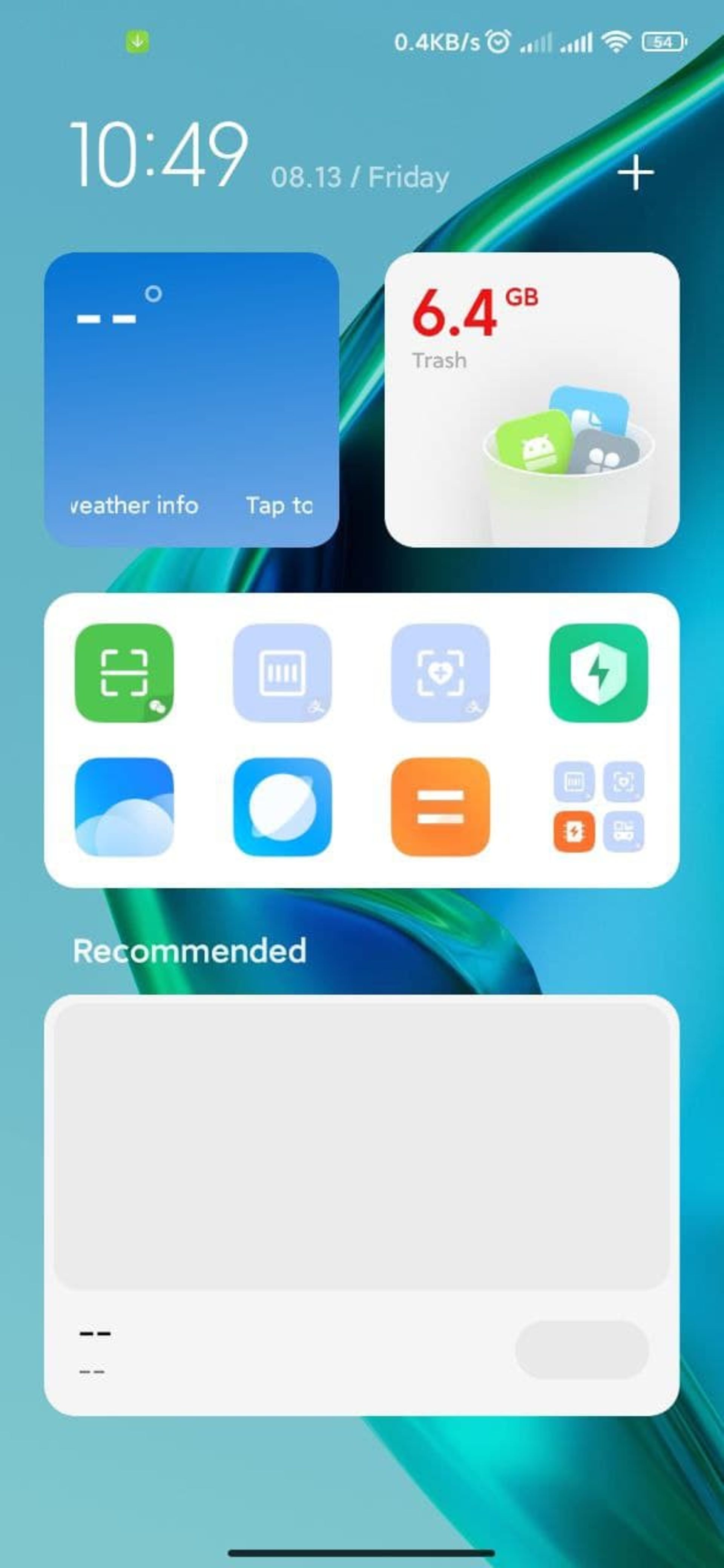Open the folder of more shortcuts

(598, 807)
